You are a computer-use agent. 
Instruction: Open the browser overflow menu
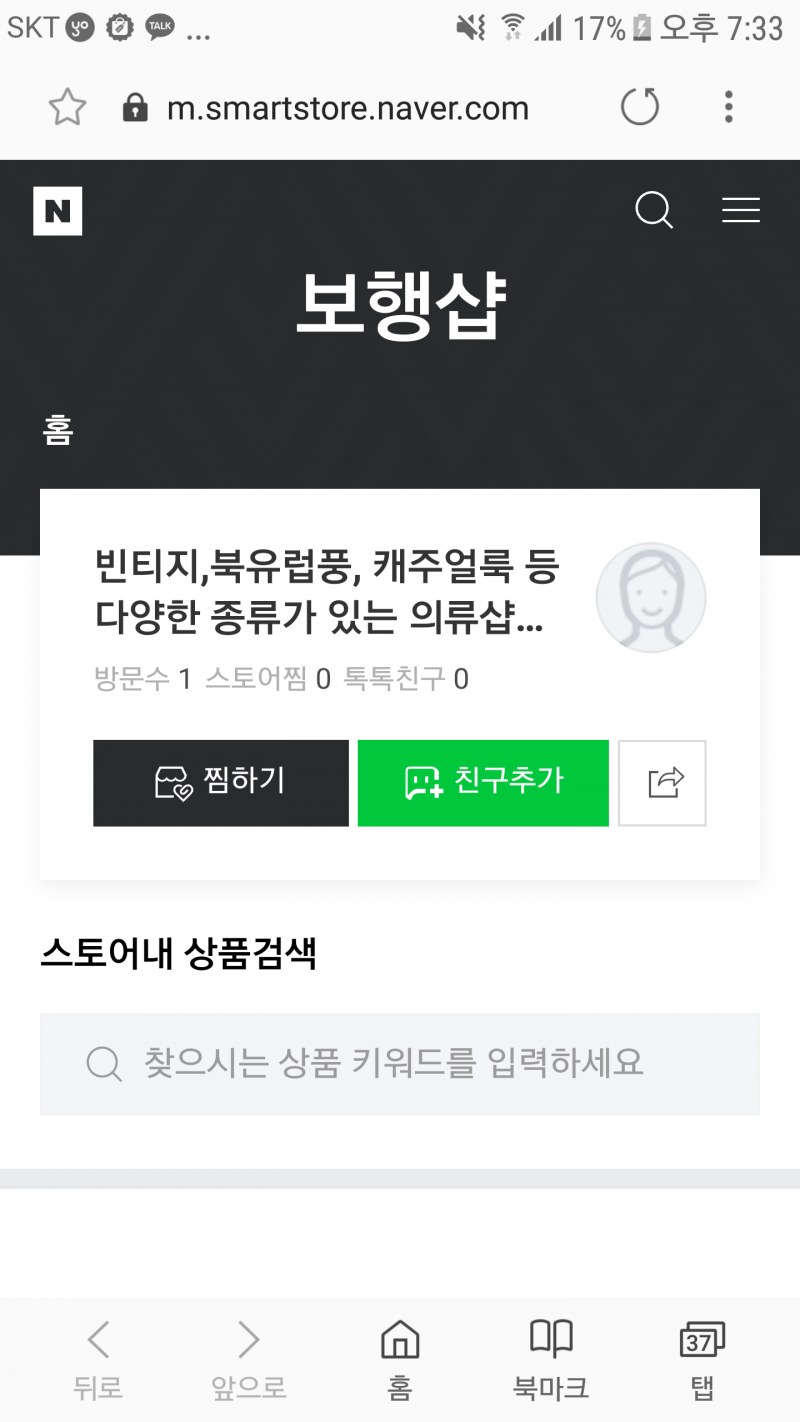[x=729, y=107]
